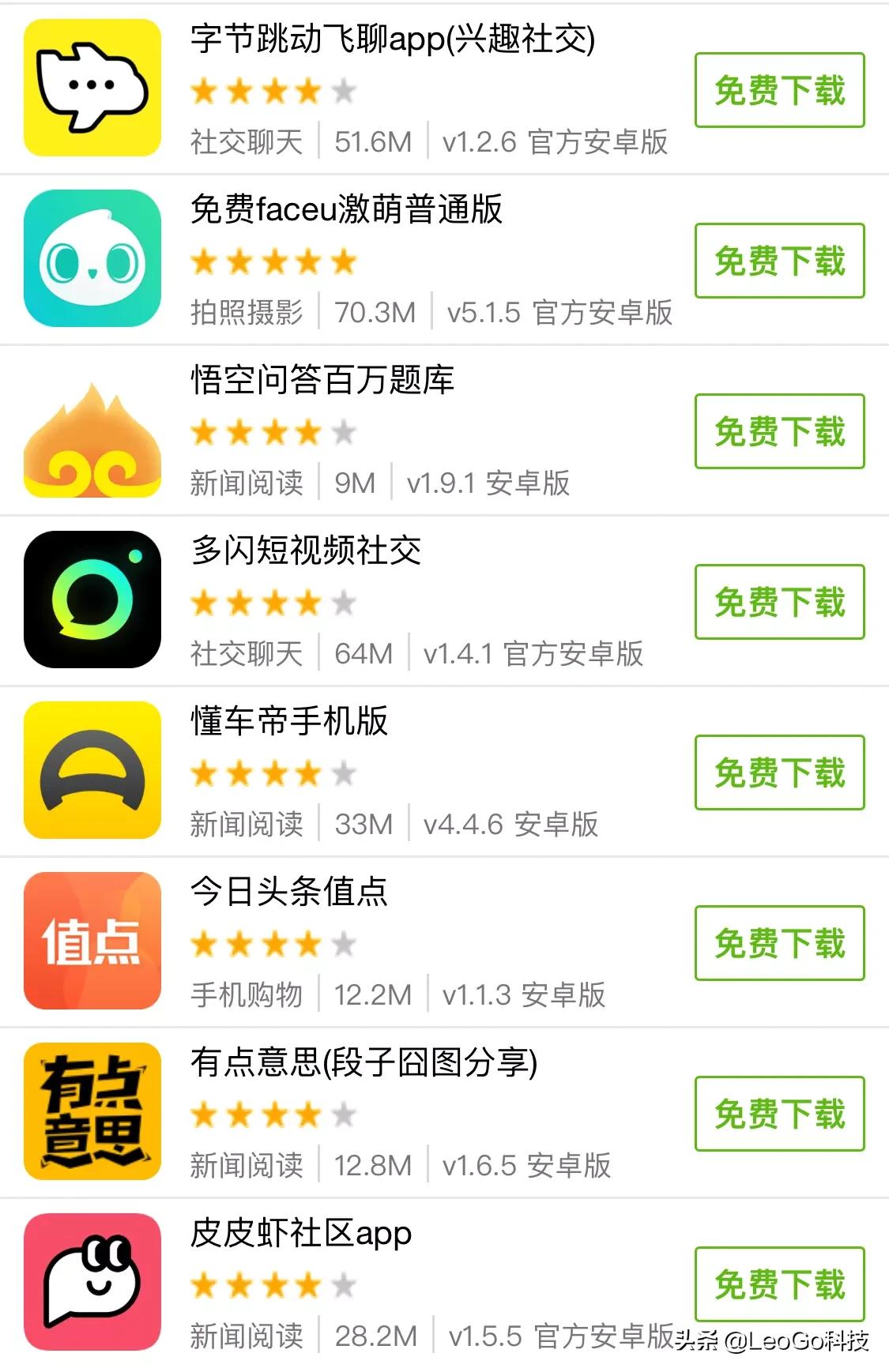
Task: Tap the 值点 red app icon
Action: point(91,943)
